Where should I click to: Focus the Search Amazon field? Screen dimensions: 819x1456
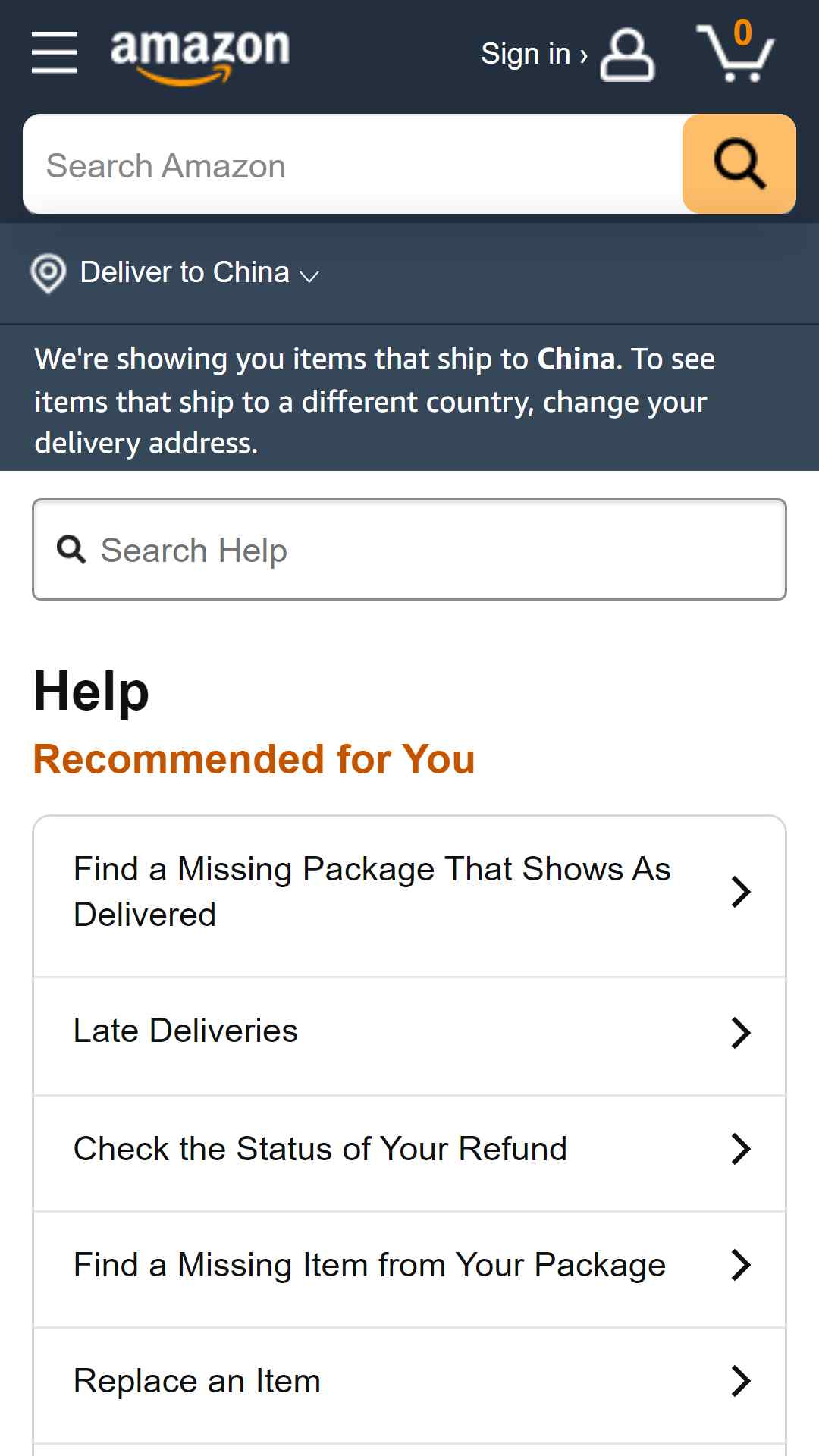coord(353,164)
